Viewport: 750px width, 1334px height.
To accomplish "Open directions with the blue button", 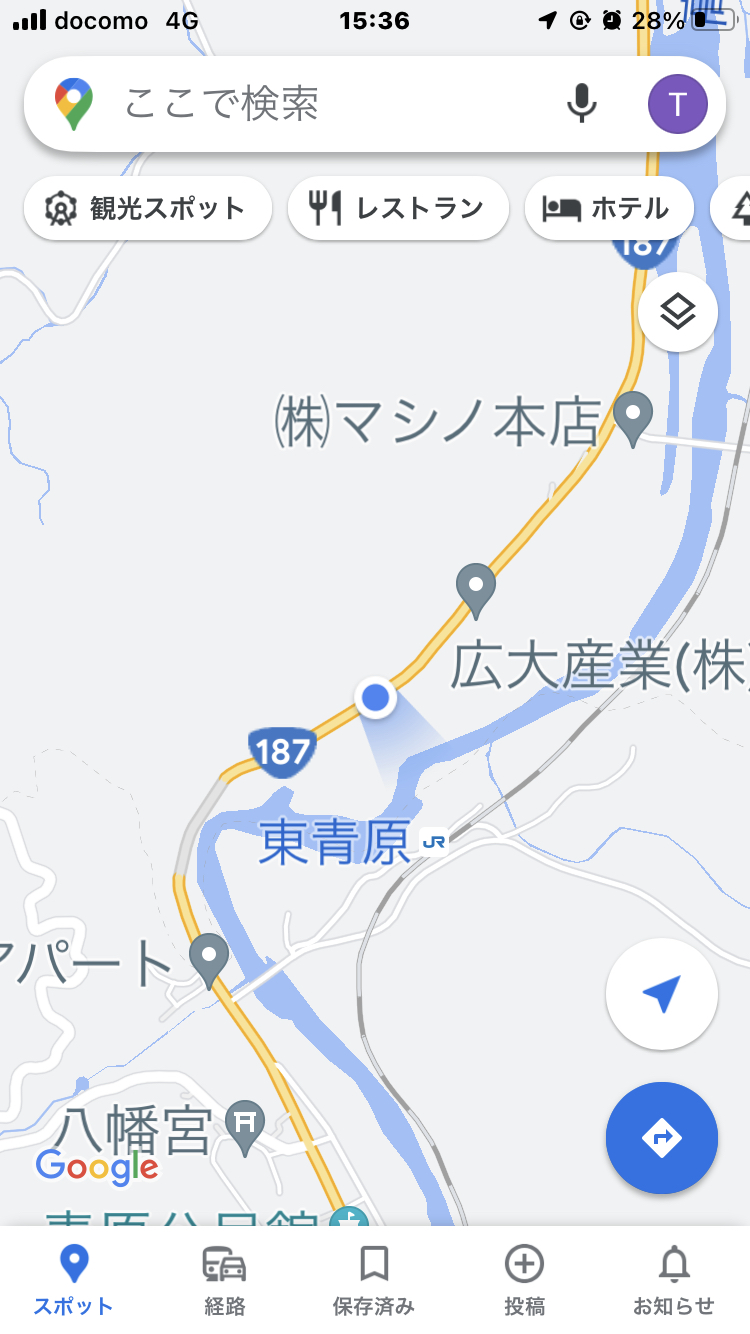I will (x=662, y=1138).
